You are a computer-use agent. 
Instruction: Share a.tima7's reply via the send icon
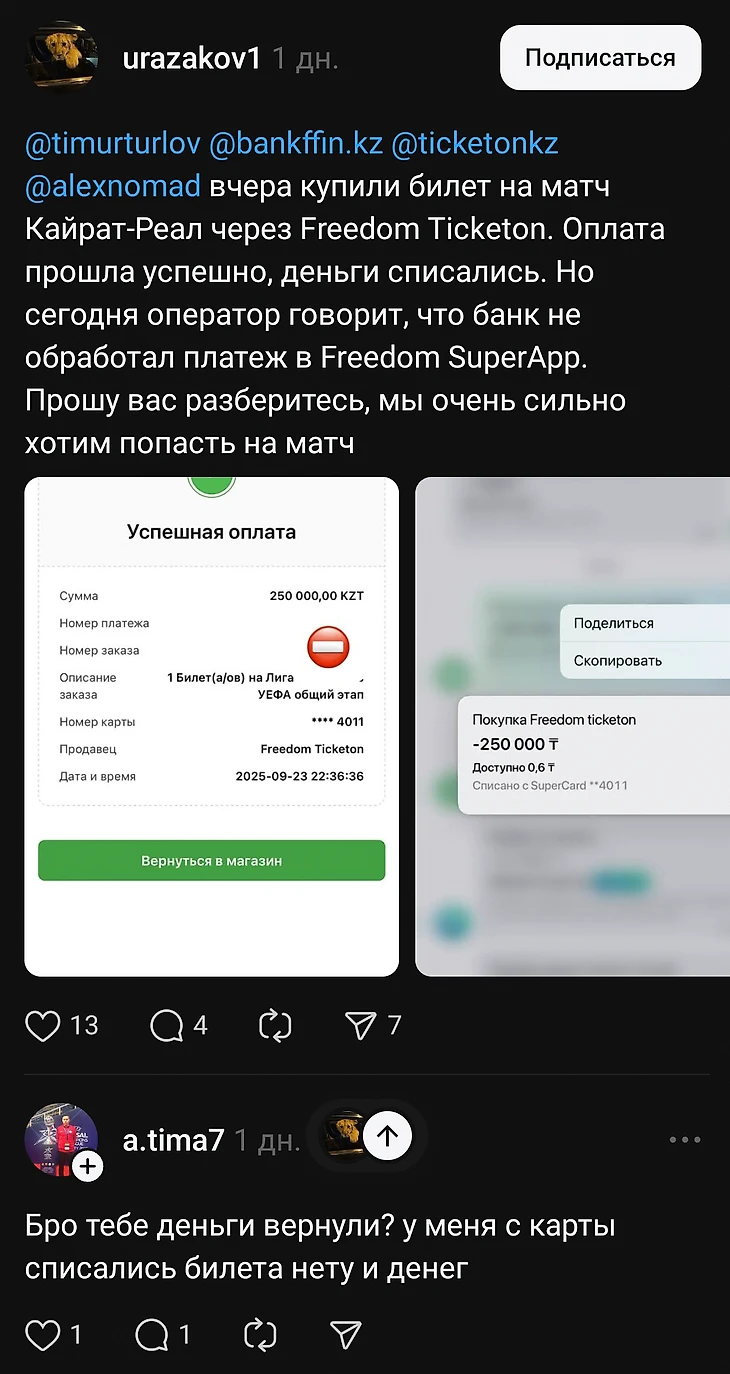click(345, 1334)
